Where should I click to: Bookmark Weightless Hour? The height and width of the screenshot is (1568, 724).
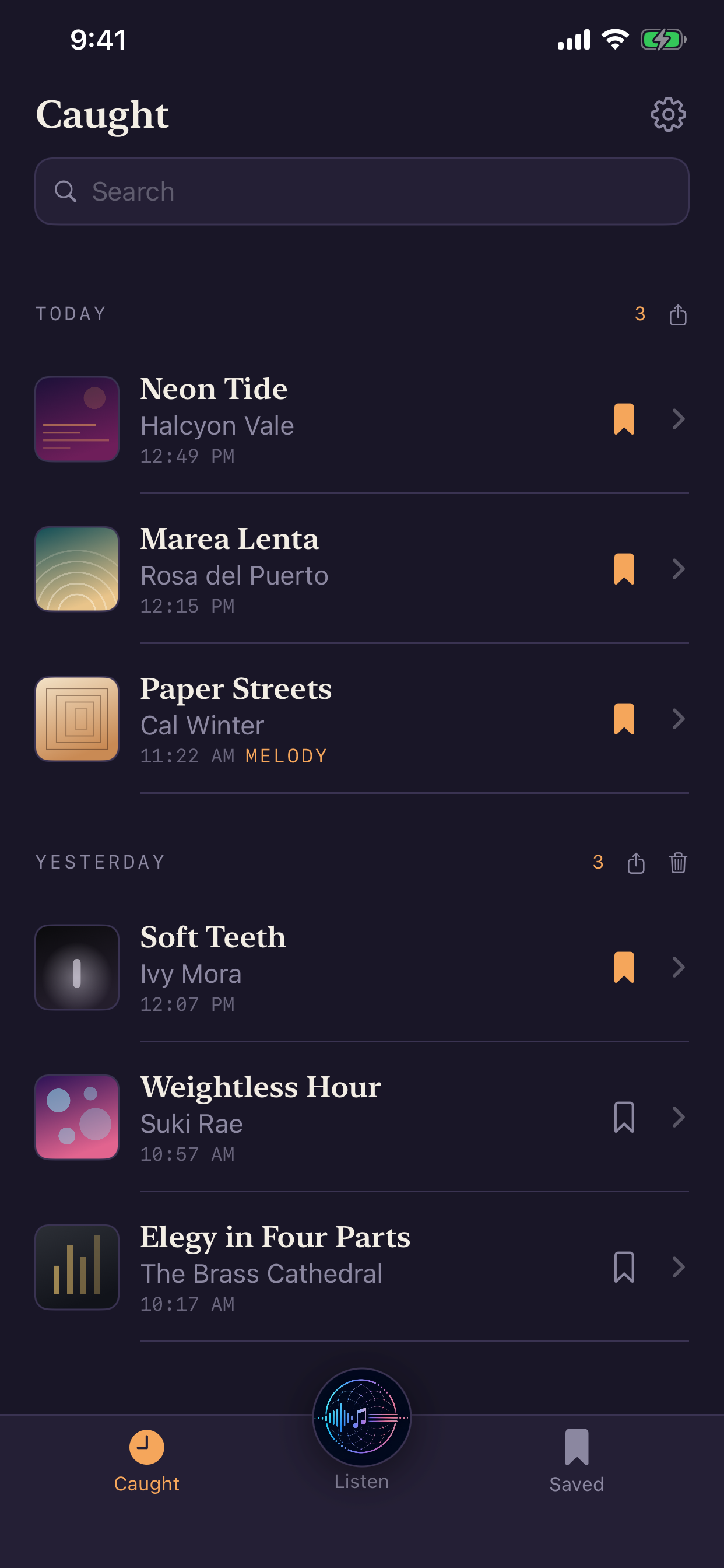[624, 1117]
